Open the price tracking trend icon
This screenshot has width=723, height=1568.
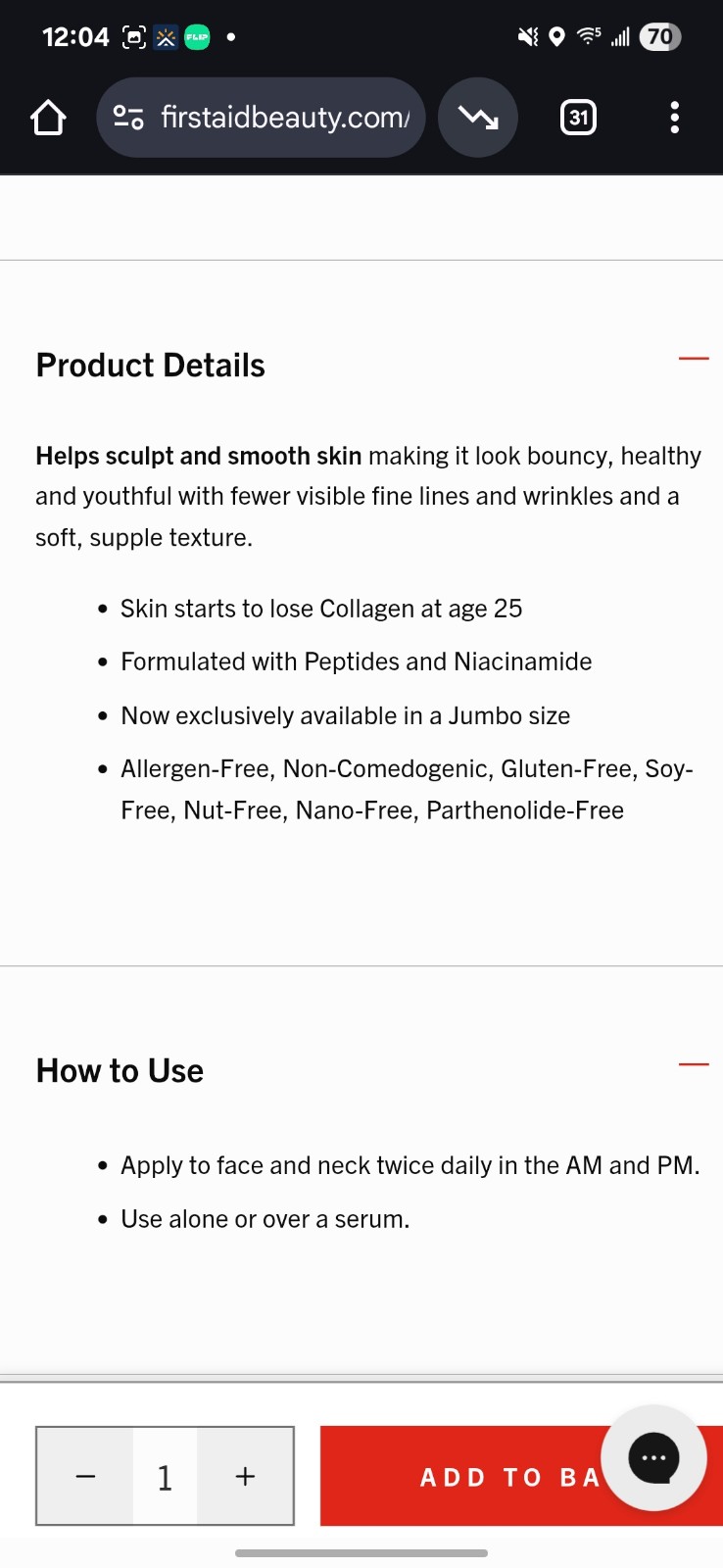(478, 118)
